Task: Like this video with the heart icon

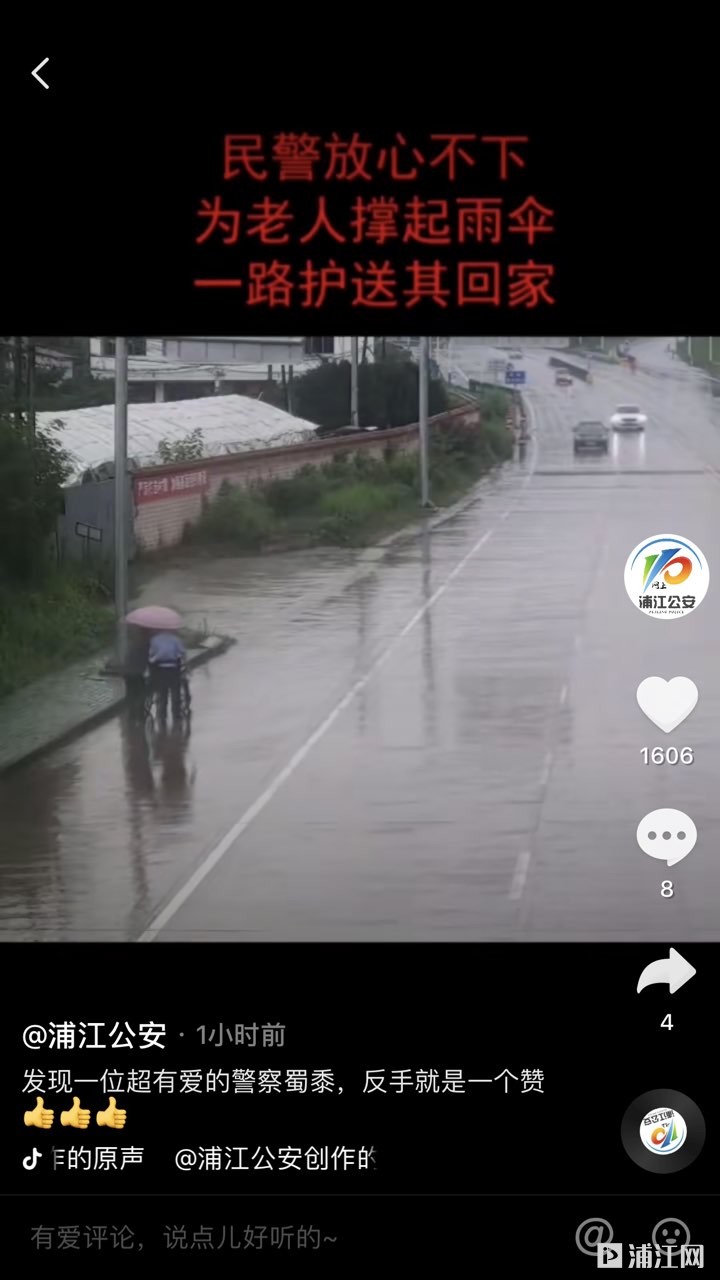Action: 667,704
